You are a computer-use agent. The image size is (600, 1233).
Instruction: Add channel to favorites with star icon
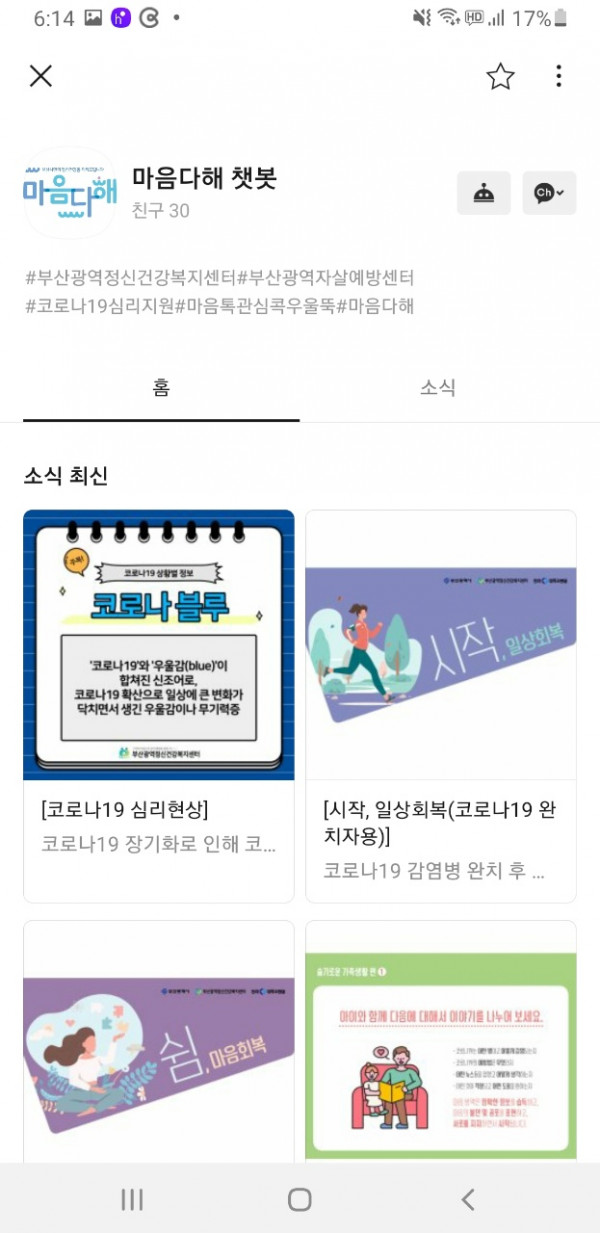pos(500,76)
